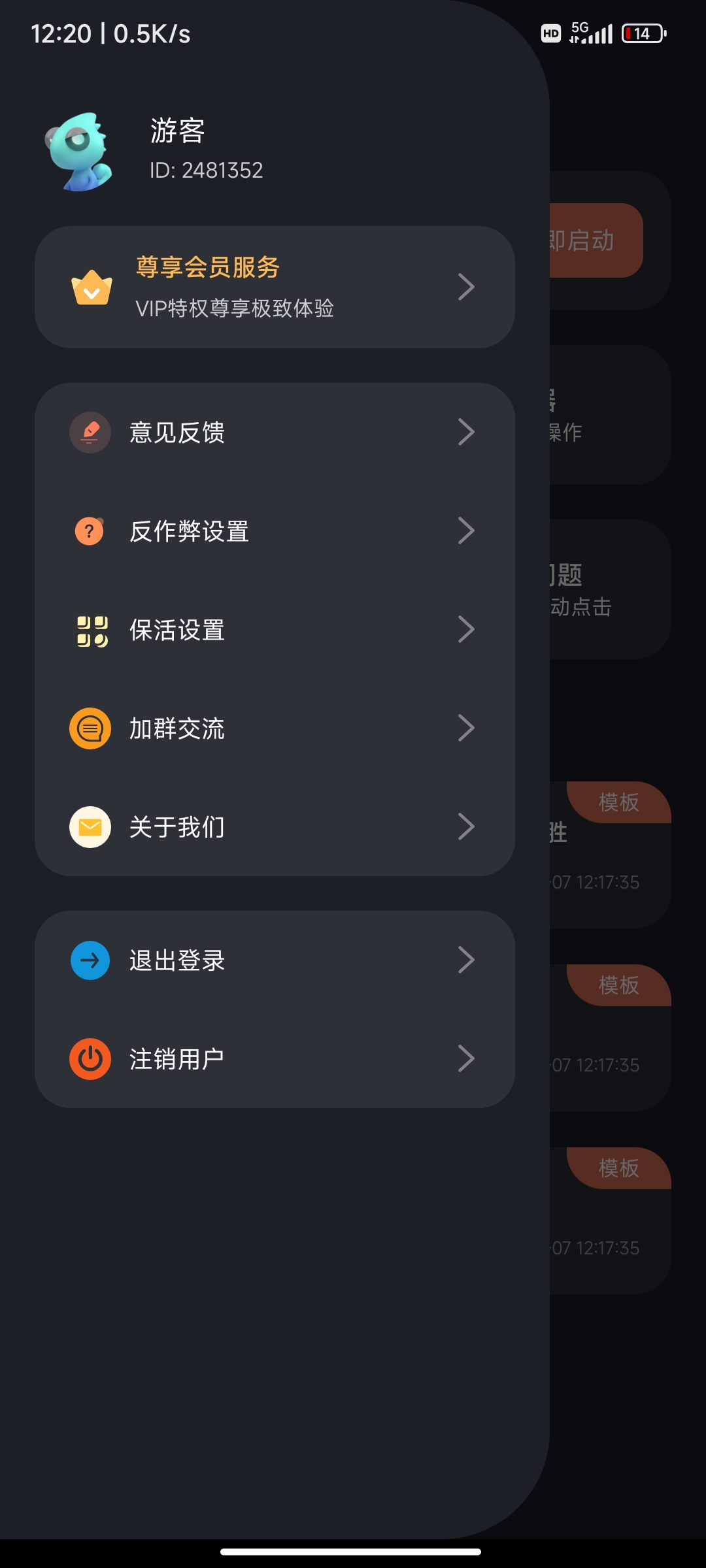The height and width of the screenshot is (1568, 706).
Task: Select 加群交流 to join the group
Action: 275,728
